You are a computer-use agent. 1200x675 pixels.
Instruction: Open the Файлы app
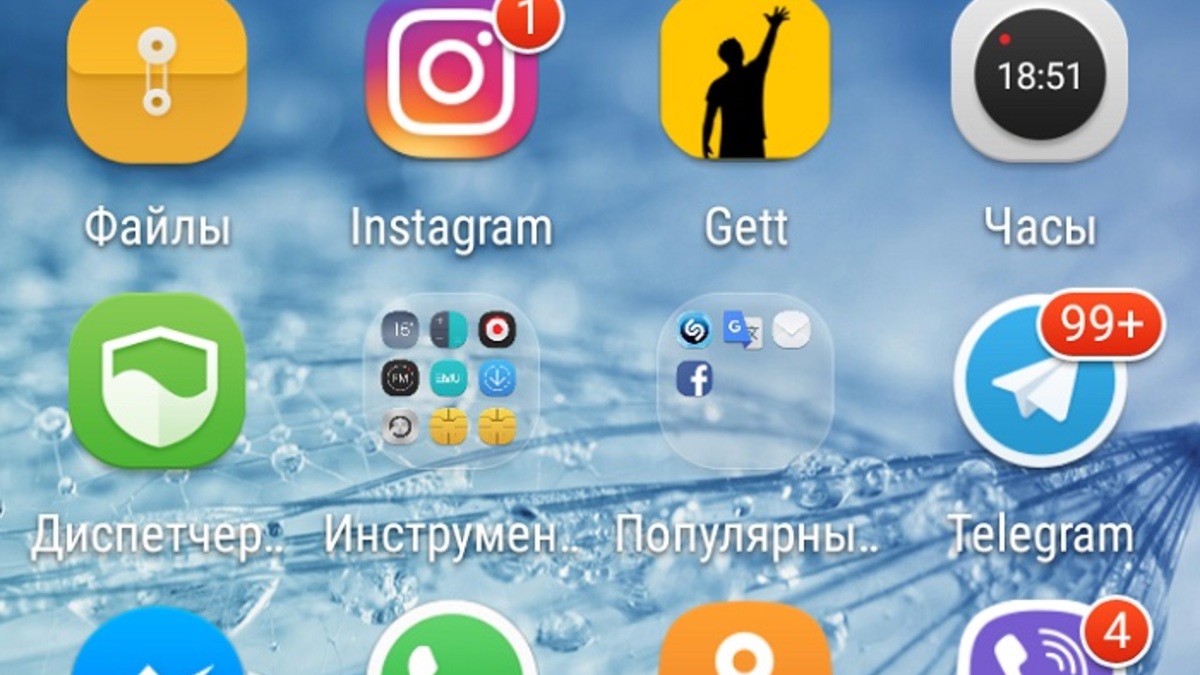pos(156,80)
